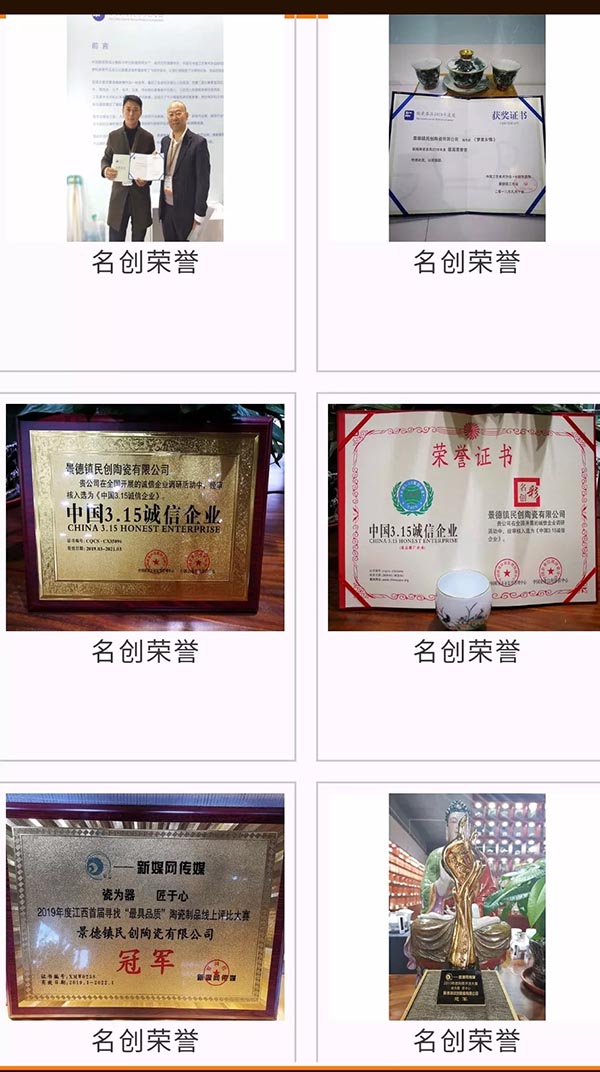Open the red-bordered 荣誉证书 certificate tile
This screenshot has height=1072, width=600.
466,517
